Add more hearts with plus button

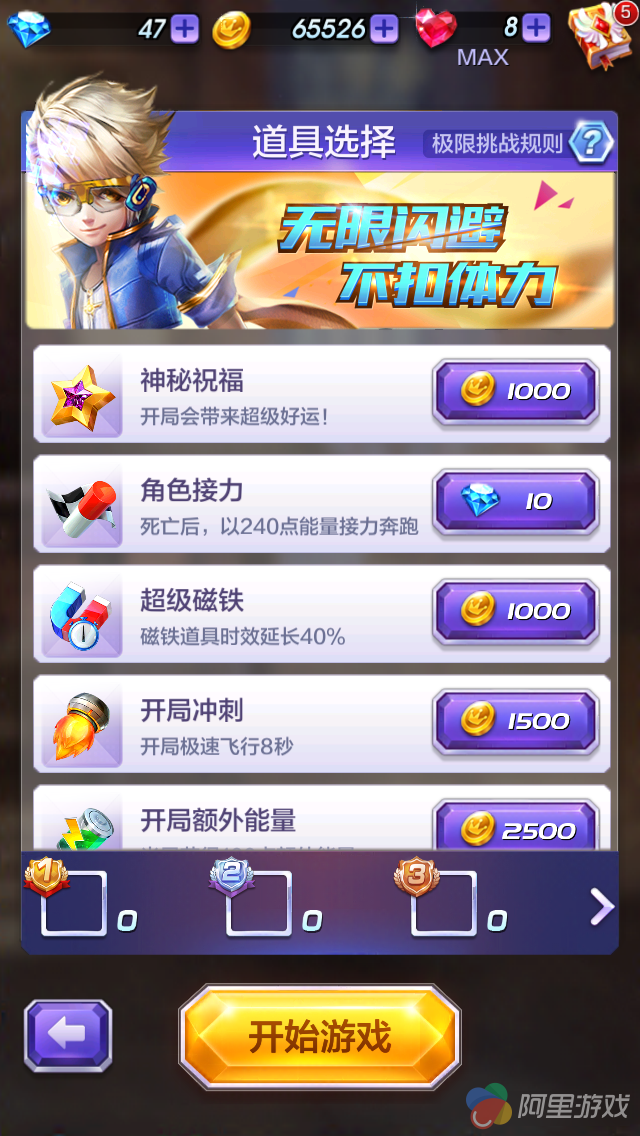coord(537,28)
